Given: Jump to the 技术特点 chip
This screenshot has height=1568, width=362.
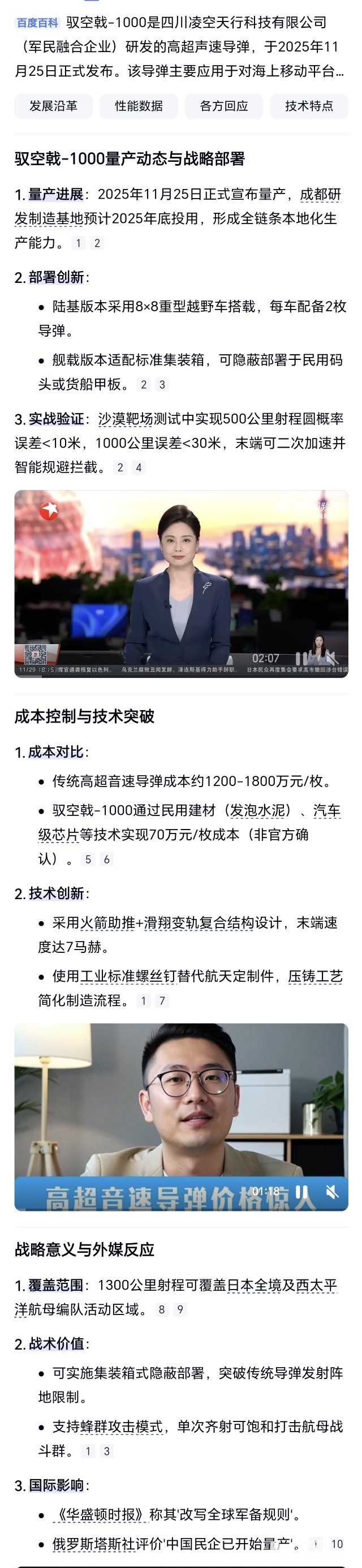Looking at the screenshot, I should [309, 106].
